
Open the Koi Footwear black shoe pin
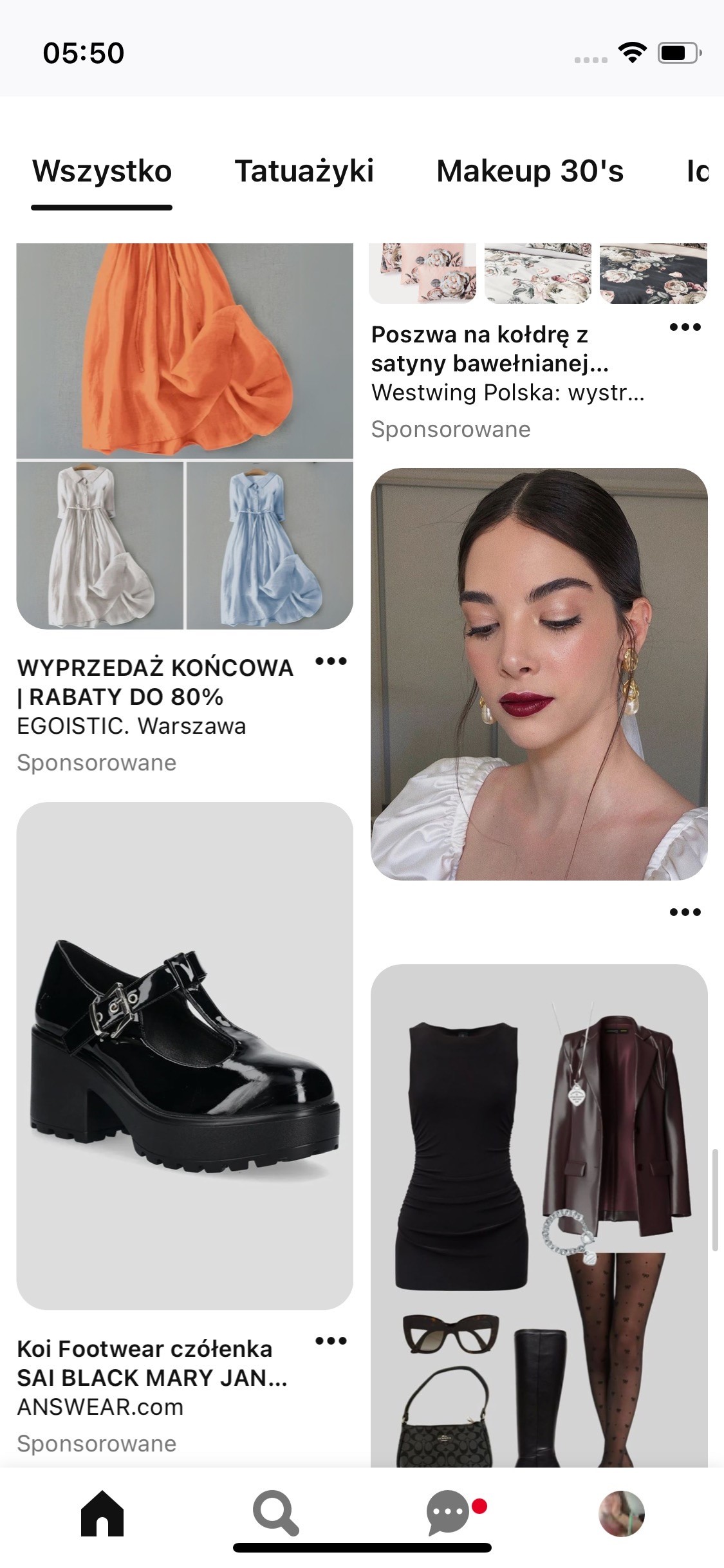185,1056
